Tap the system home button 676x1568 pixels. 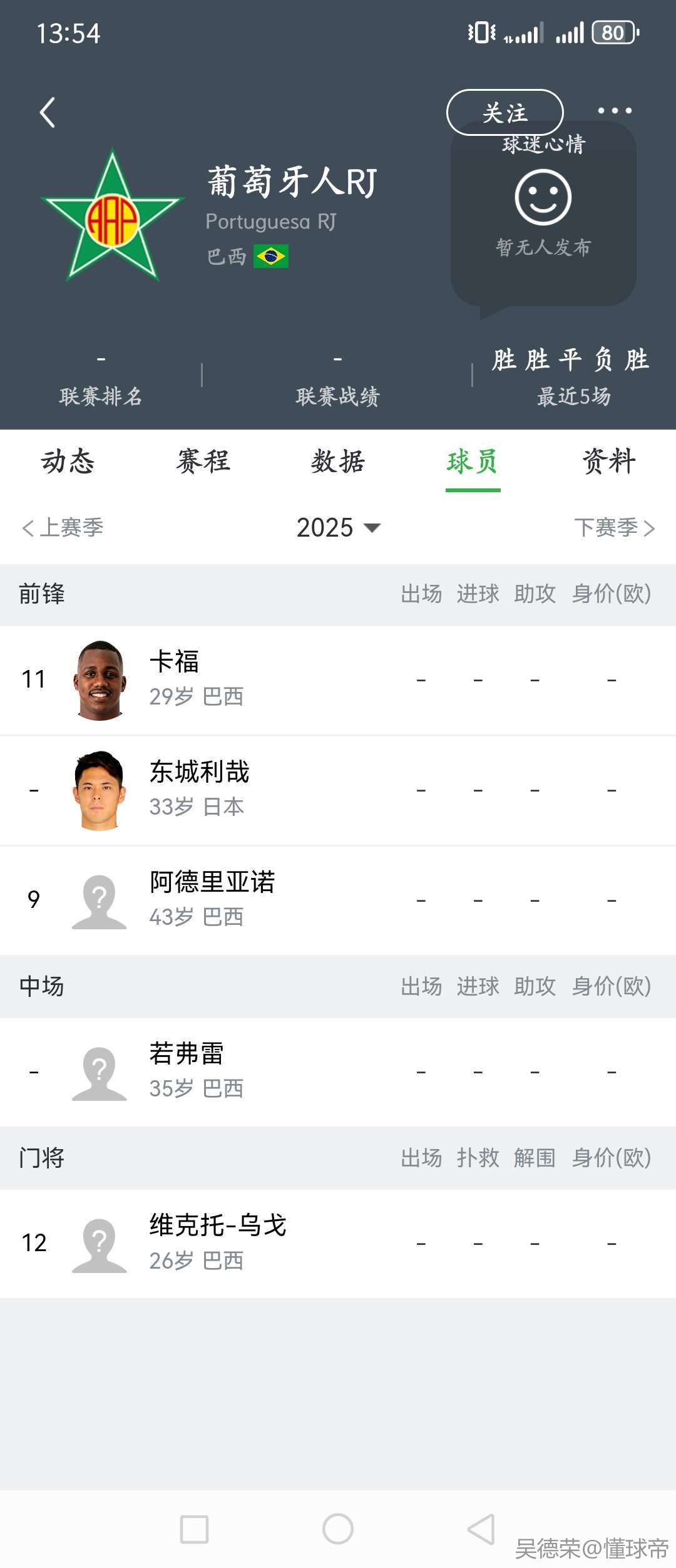pos(338,1529)
